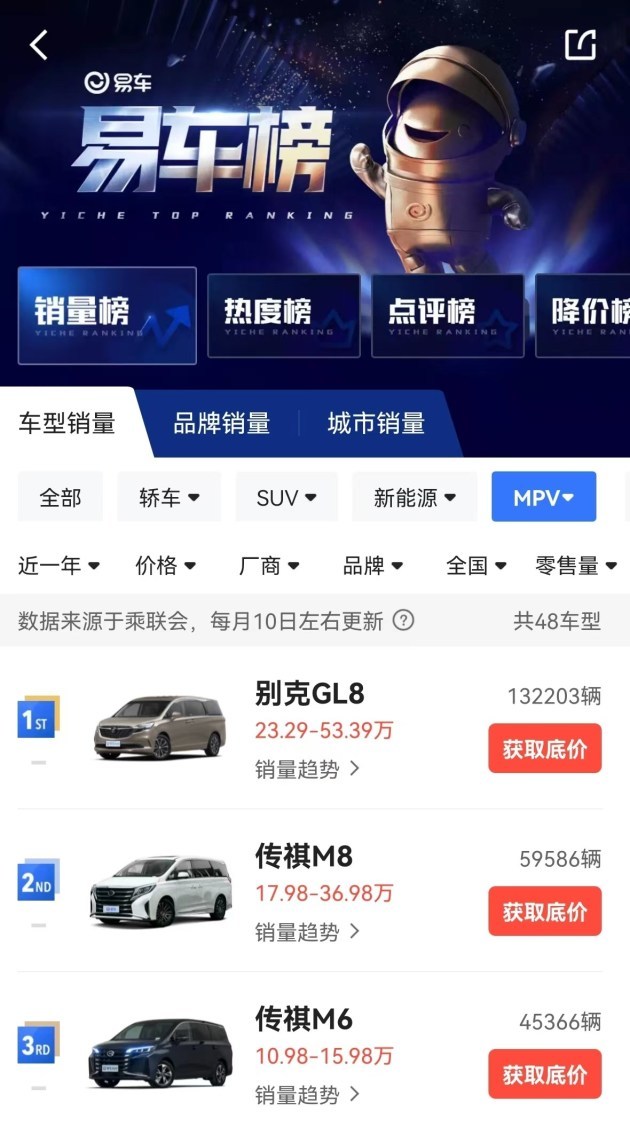Open the 城市销量 tab
The image size is (630, 1127).
376,423
